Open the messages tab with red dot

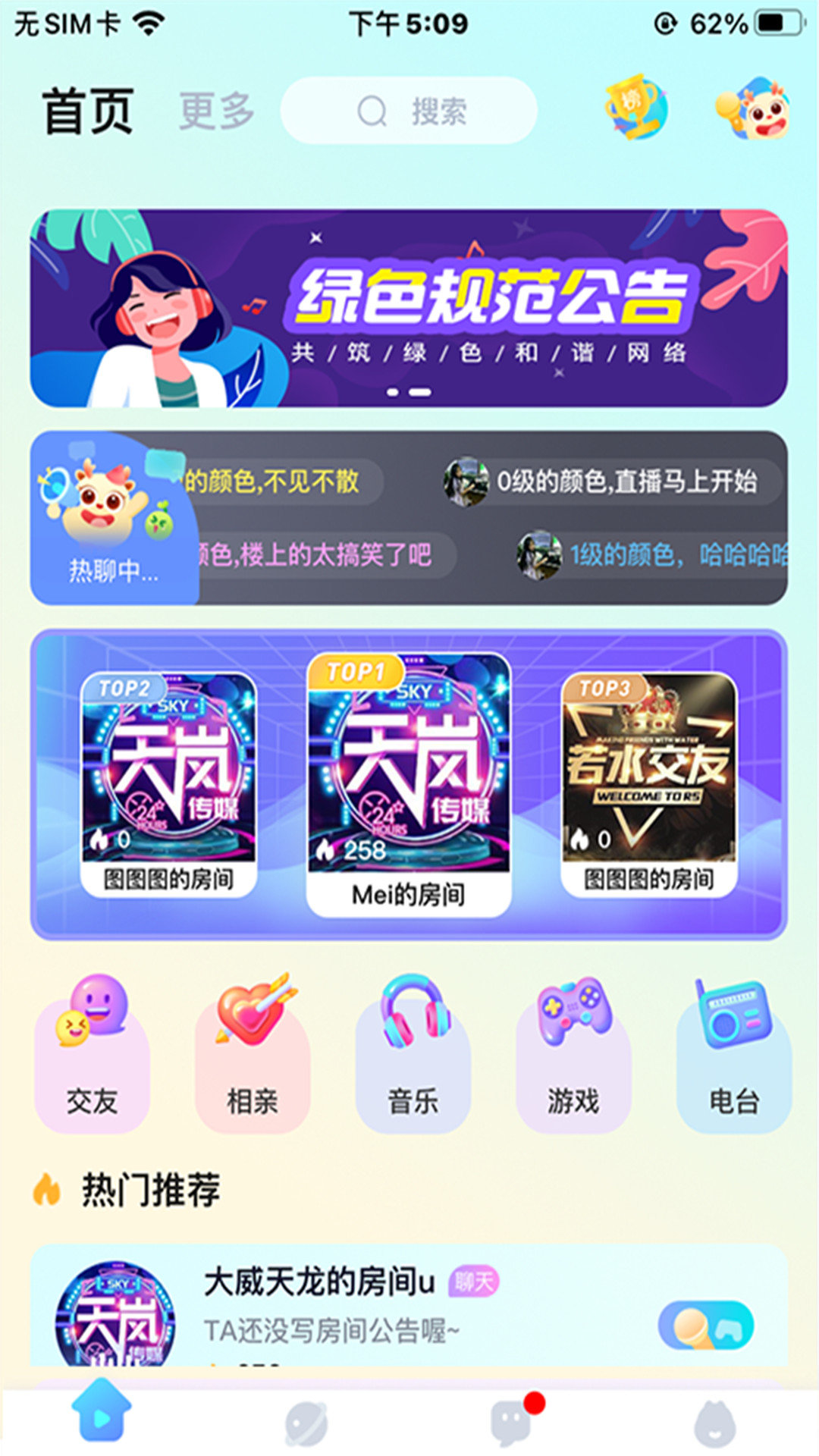513,1422
